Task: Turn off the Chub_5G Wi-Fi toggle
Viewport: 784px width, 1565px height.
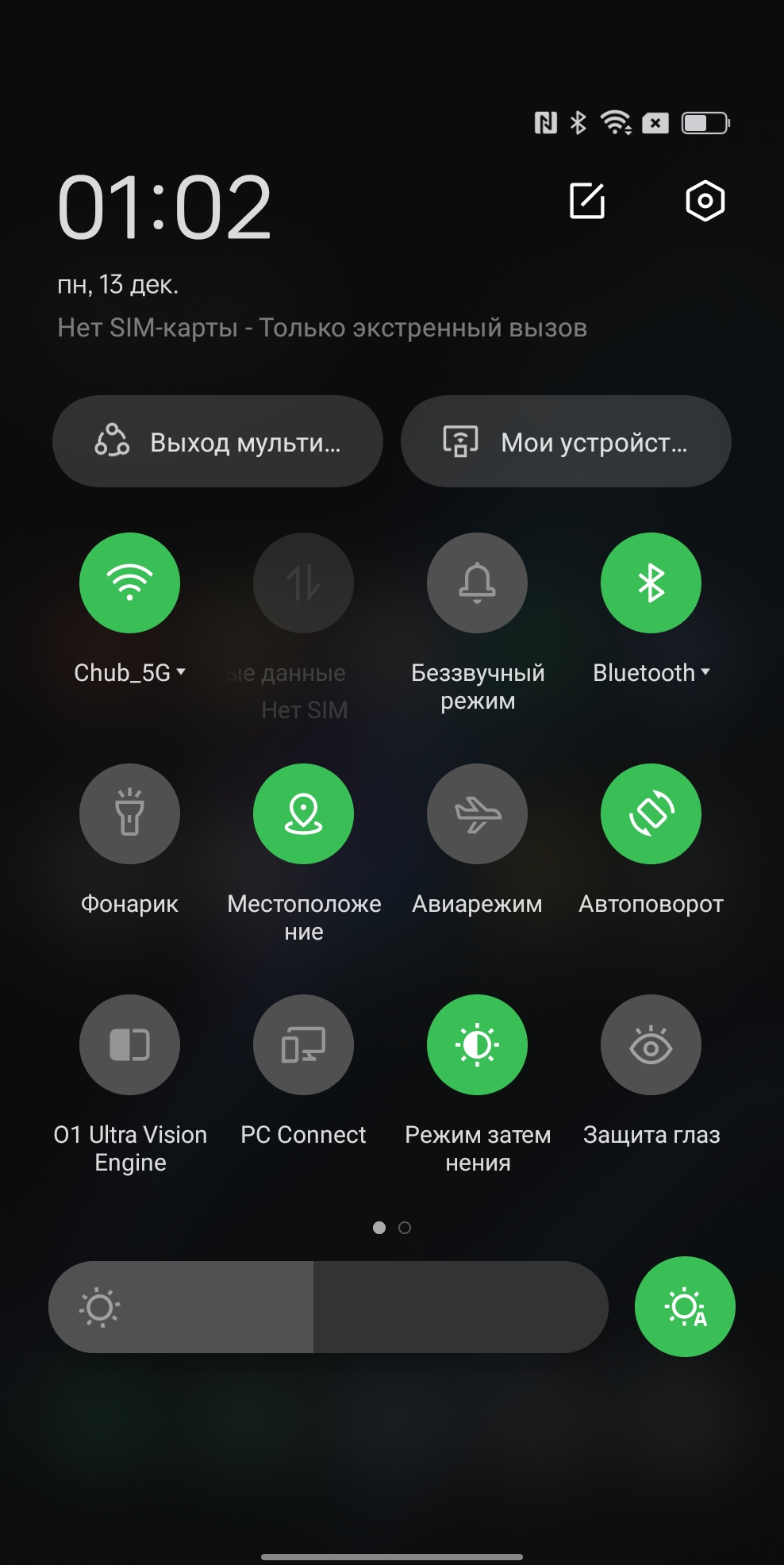Action: 129,583
